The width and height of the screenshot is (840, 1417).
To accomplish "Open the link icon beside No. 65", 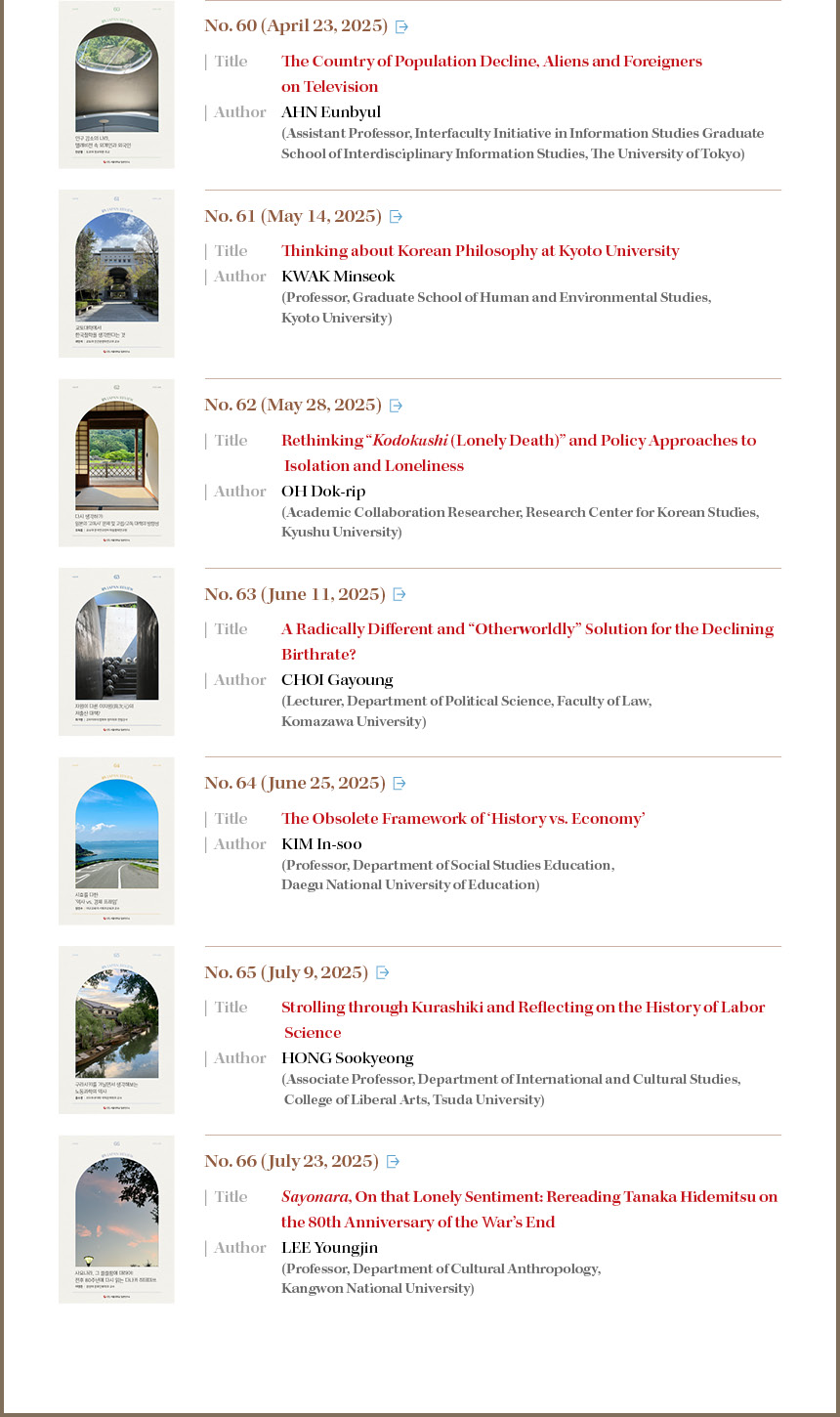I will (x=383, y=973).
